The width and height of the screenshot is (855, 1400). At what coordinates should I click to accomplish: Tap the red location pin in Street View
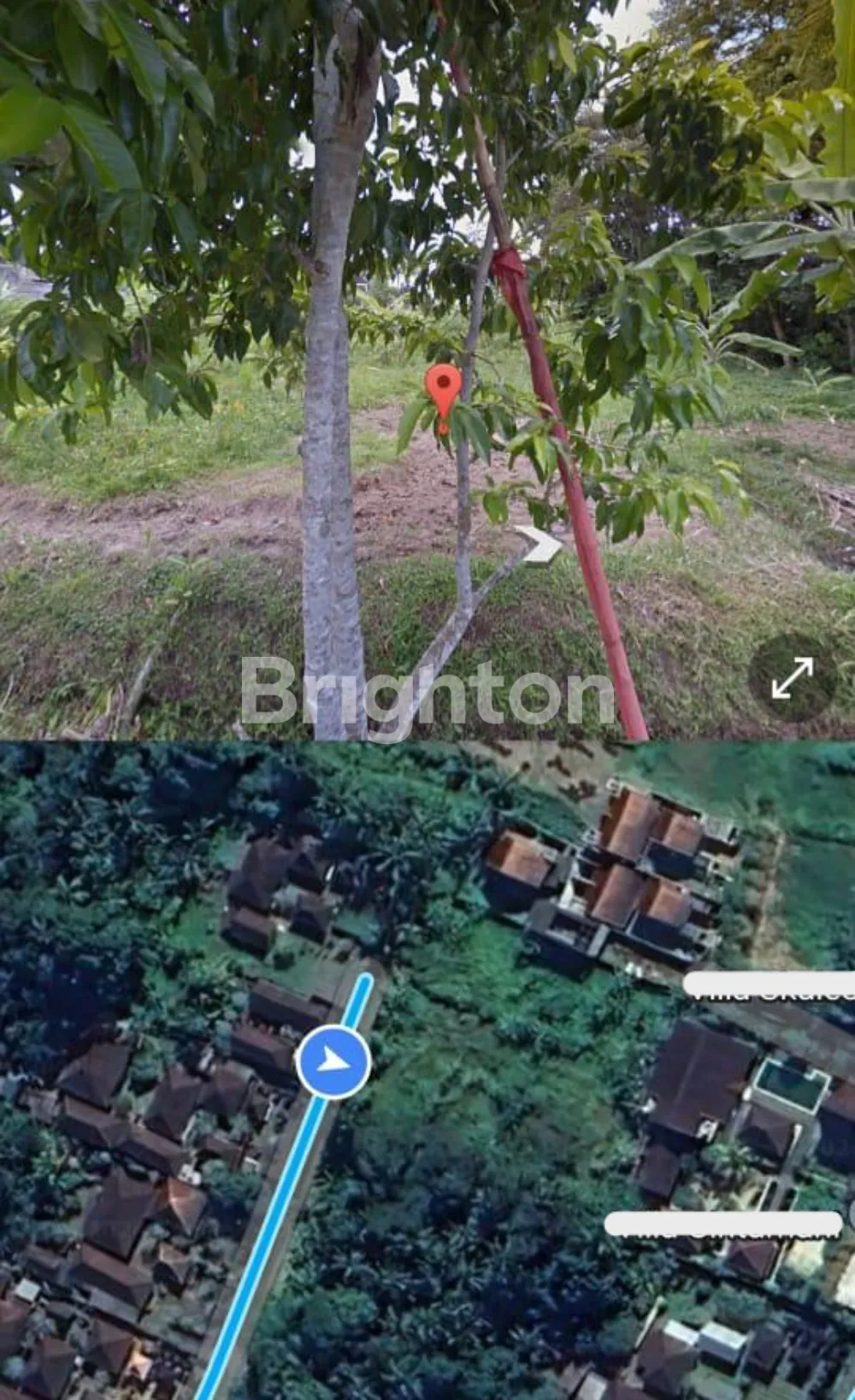point(443,389)
